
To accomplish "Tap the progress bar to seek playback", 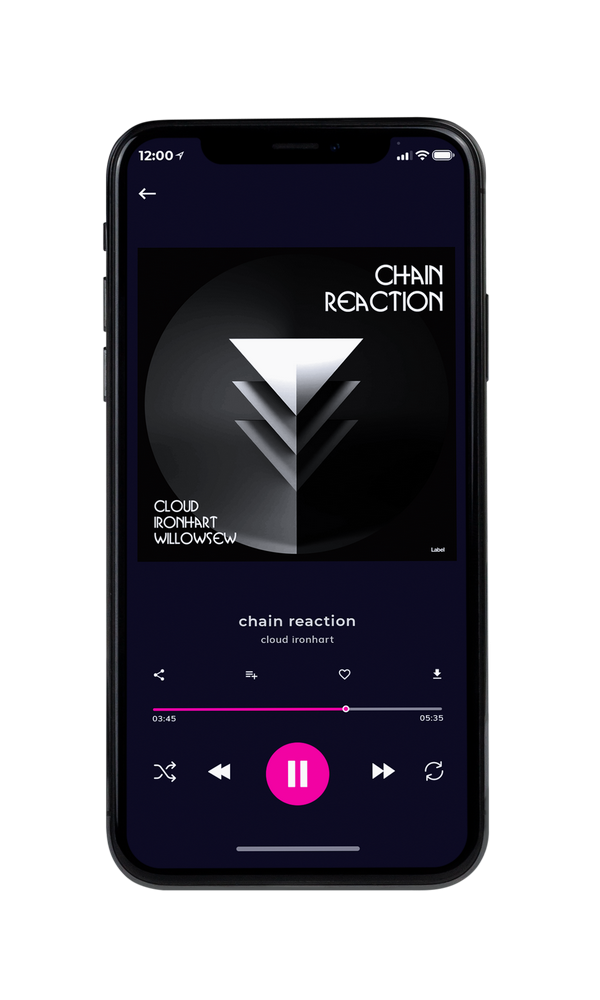I will 297,709.
